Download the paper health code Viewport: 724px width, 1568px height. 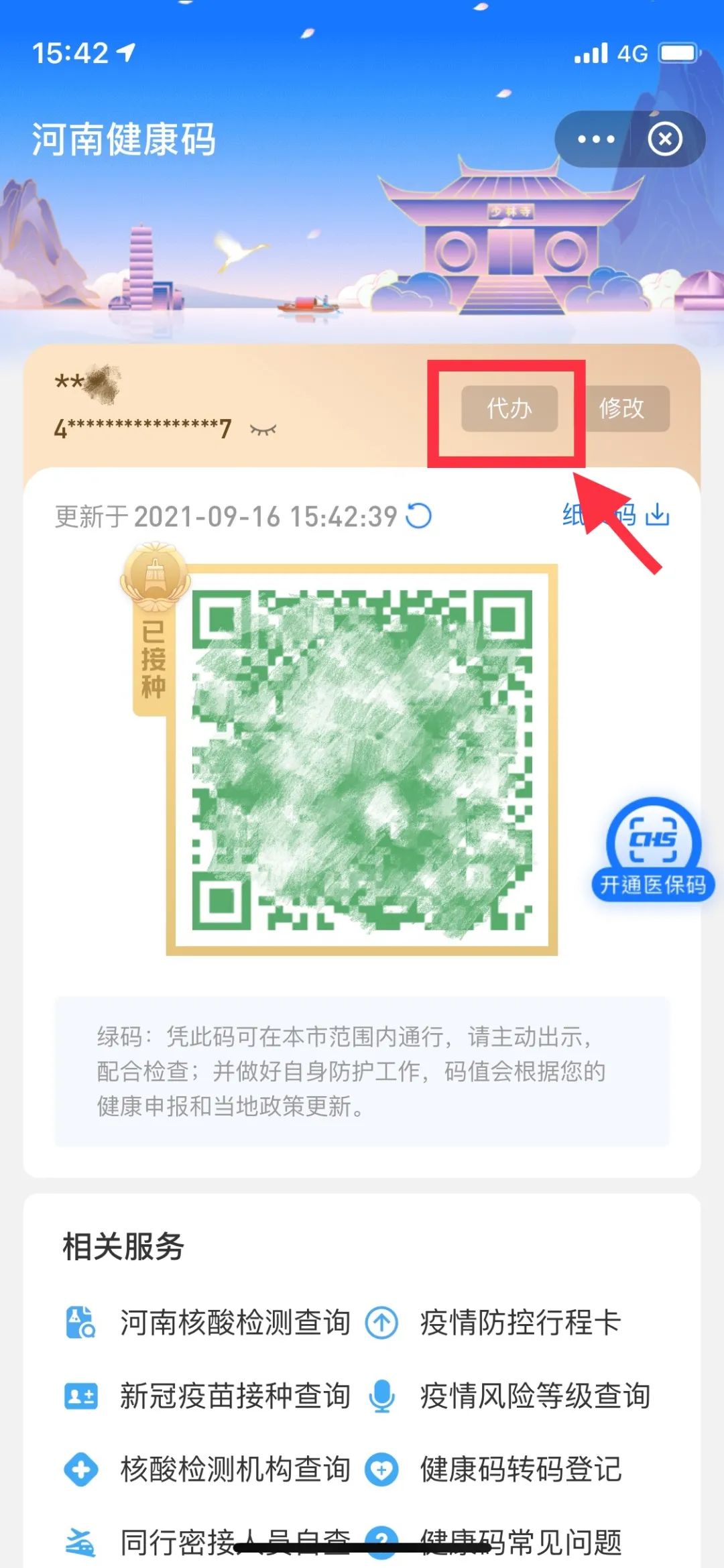tap(657, 515)
